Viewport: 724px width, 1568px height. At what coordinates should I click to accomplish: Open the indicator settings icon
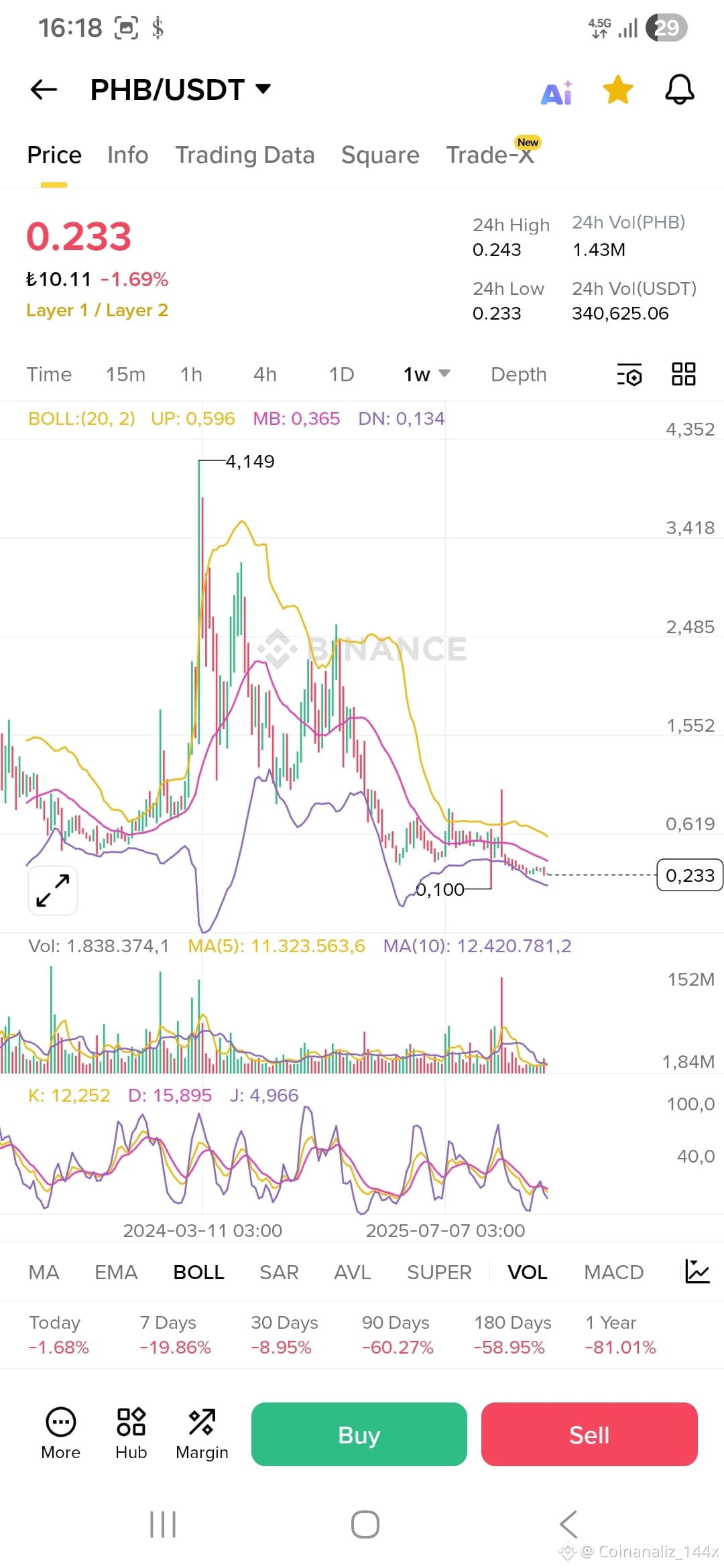point(628,375)
